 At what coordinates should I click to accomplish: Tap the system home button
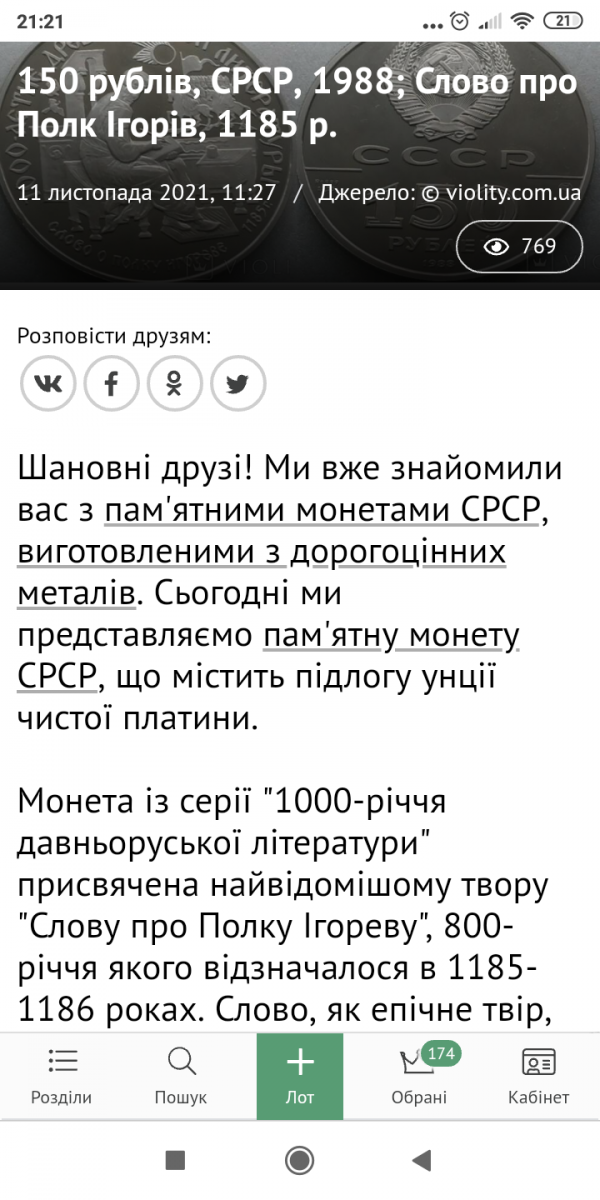299,1160
